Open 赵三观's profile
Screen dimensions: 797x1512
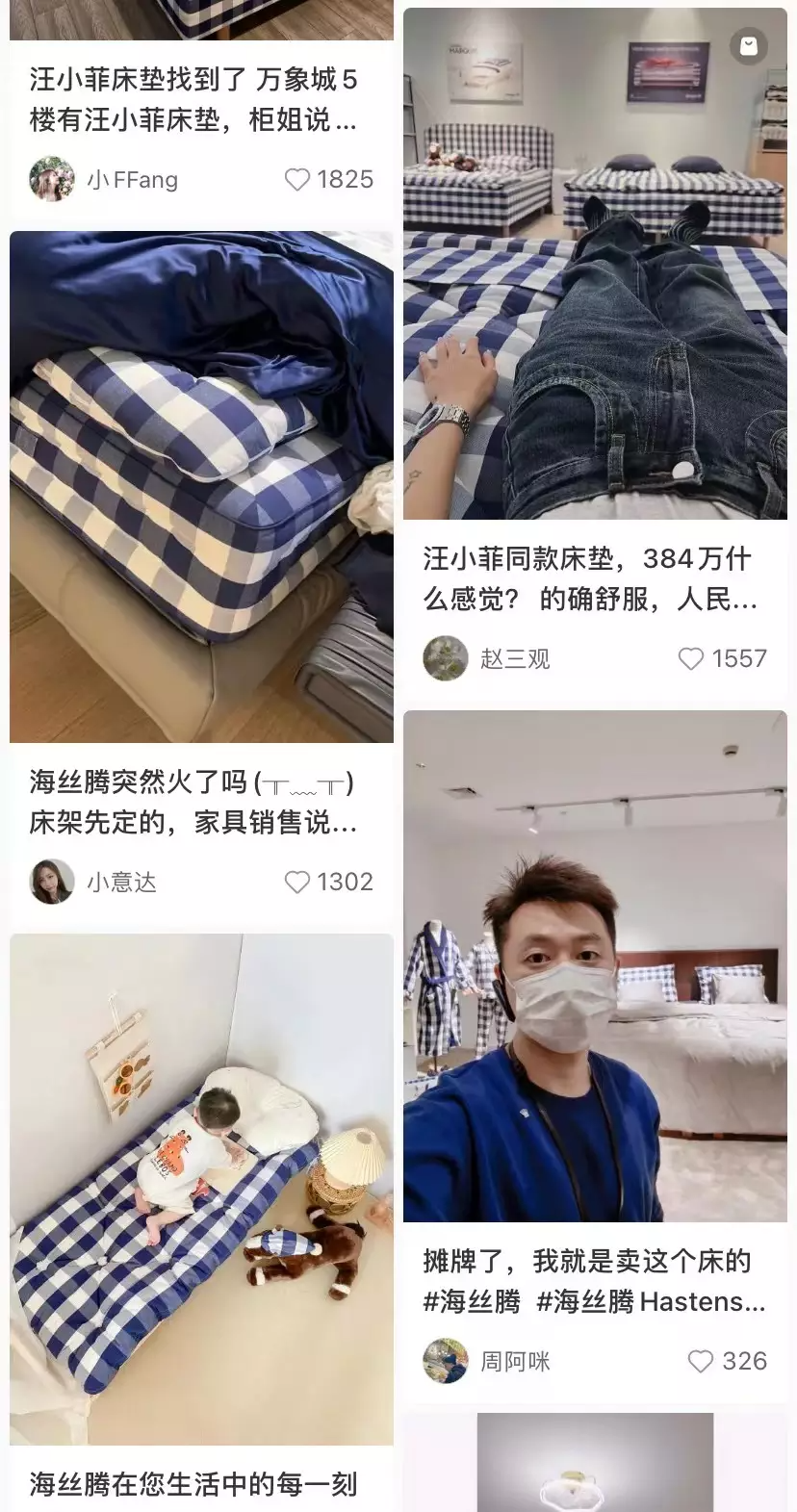click(x=446, y=659)
